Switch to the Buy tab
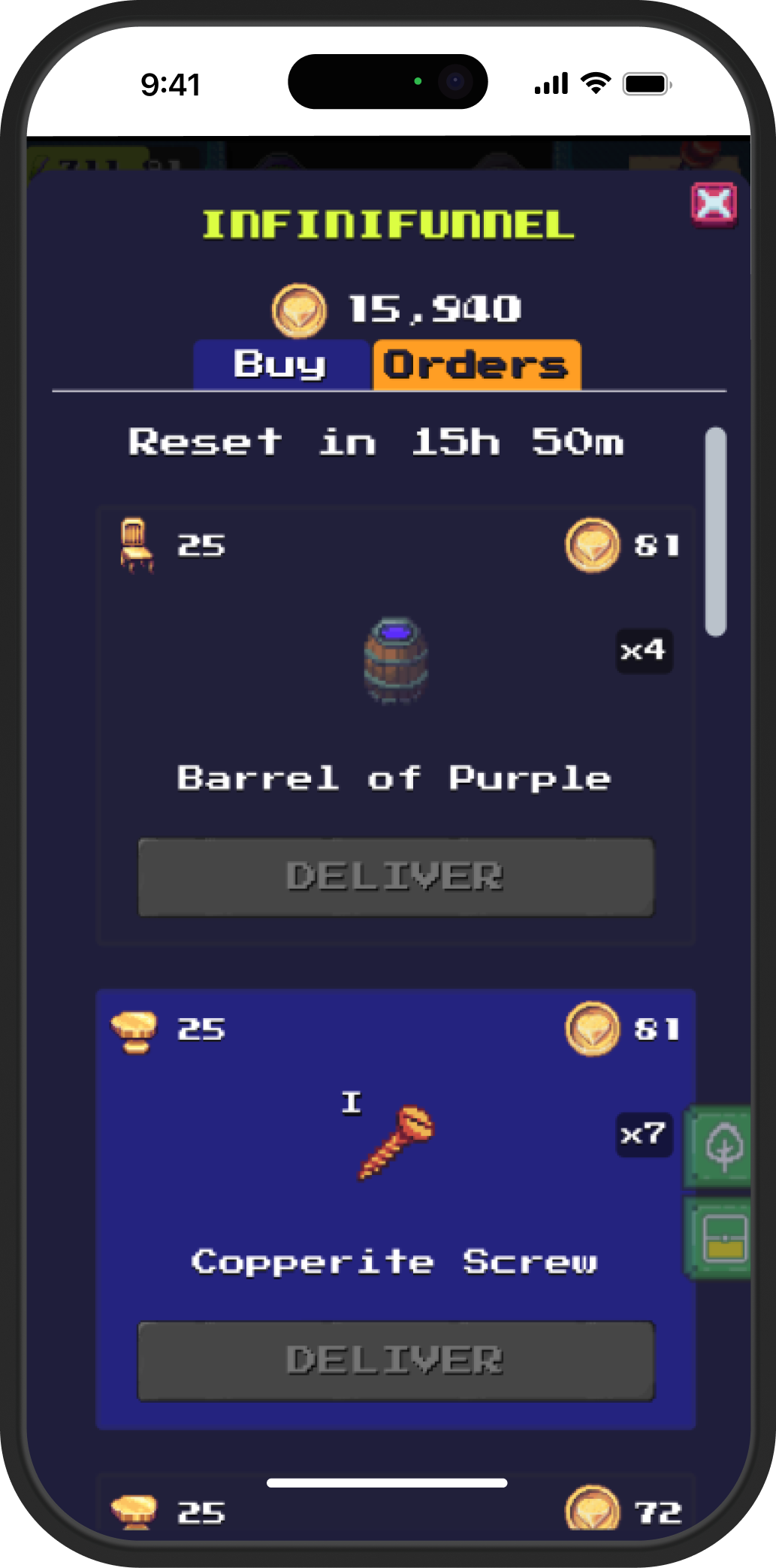Viewport: 776px width, 1568px height. coord(282,364)
